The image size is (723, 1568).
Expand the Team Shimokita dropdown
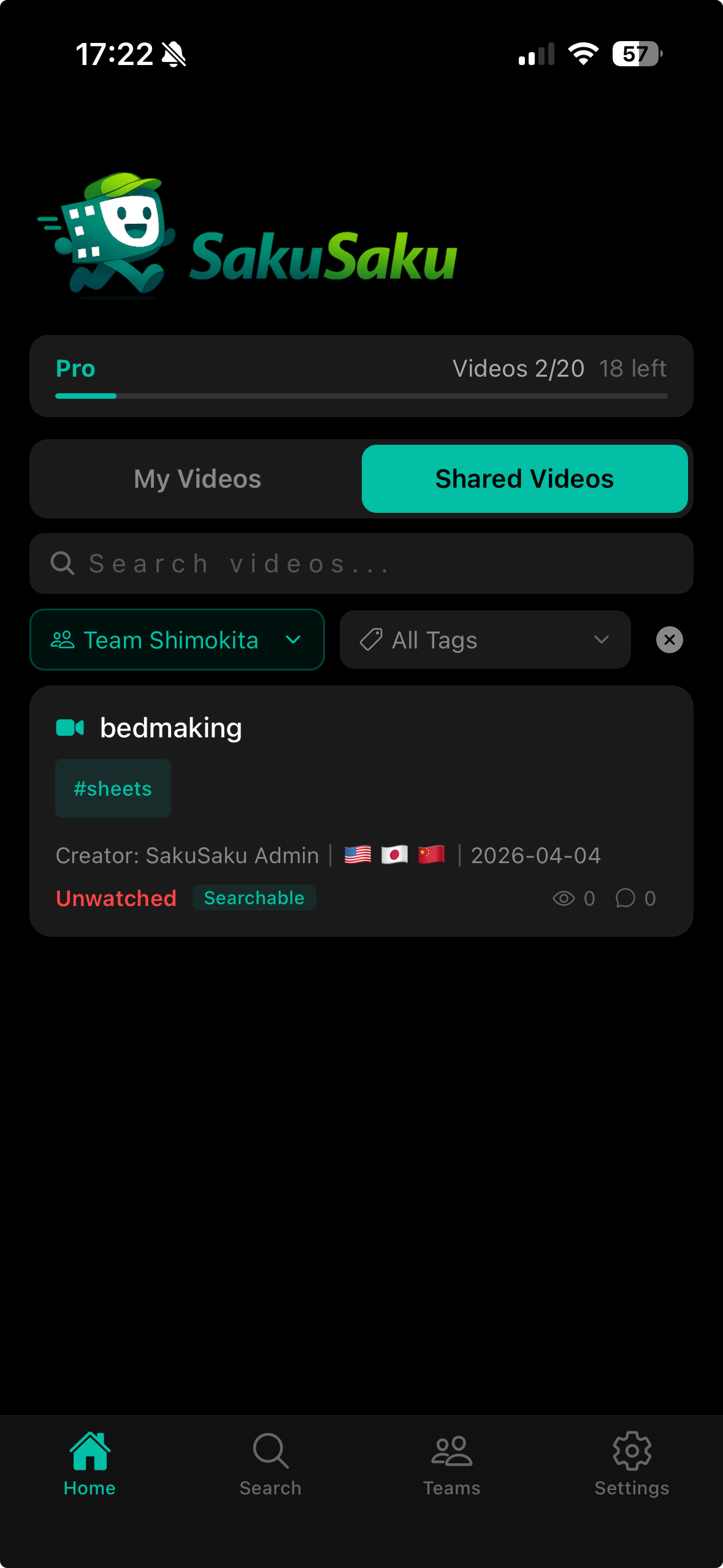(177, 640)
